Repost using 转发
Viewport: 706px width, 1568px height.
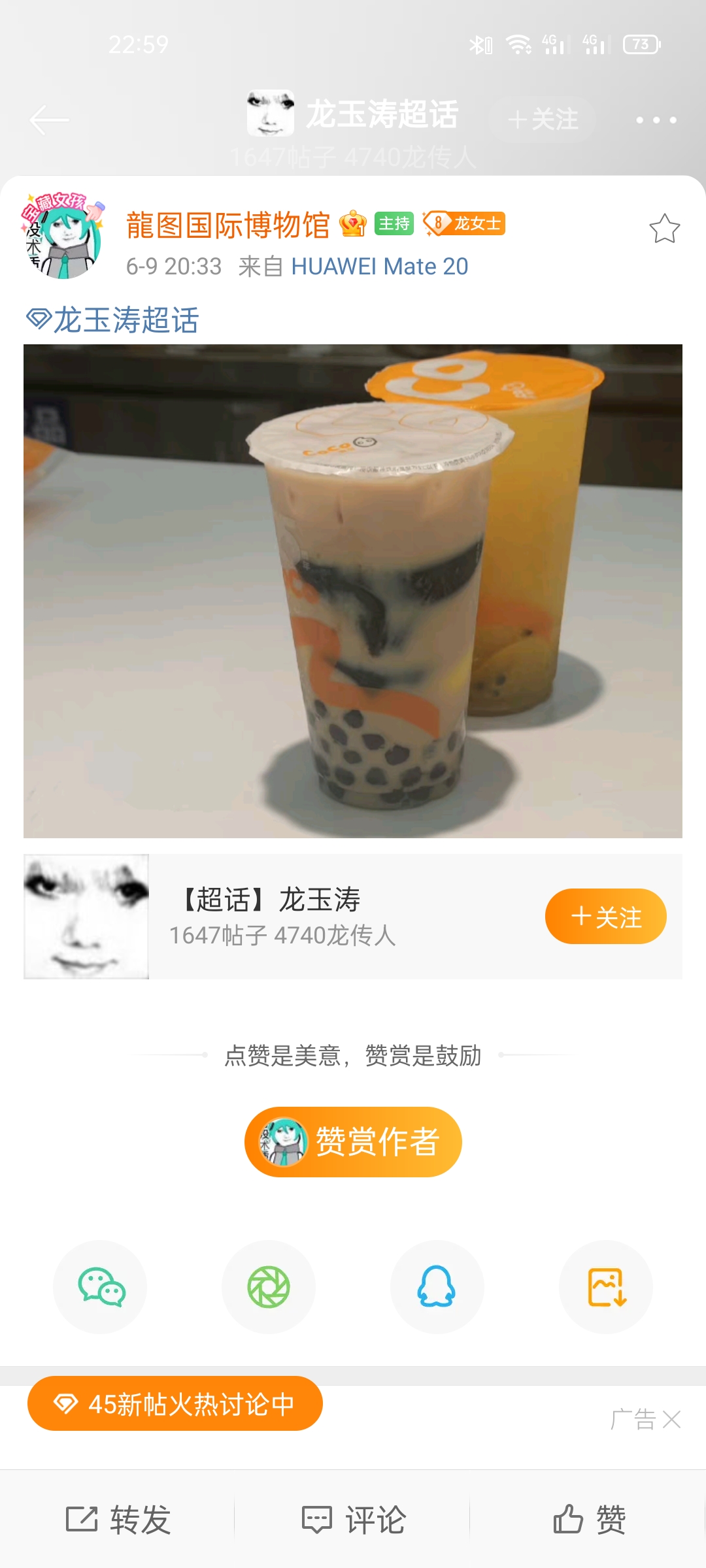(x=118, y=1520)
